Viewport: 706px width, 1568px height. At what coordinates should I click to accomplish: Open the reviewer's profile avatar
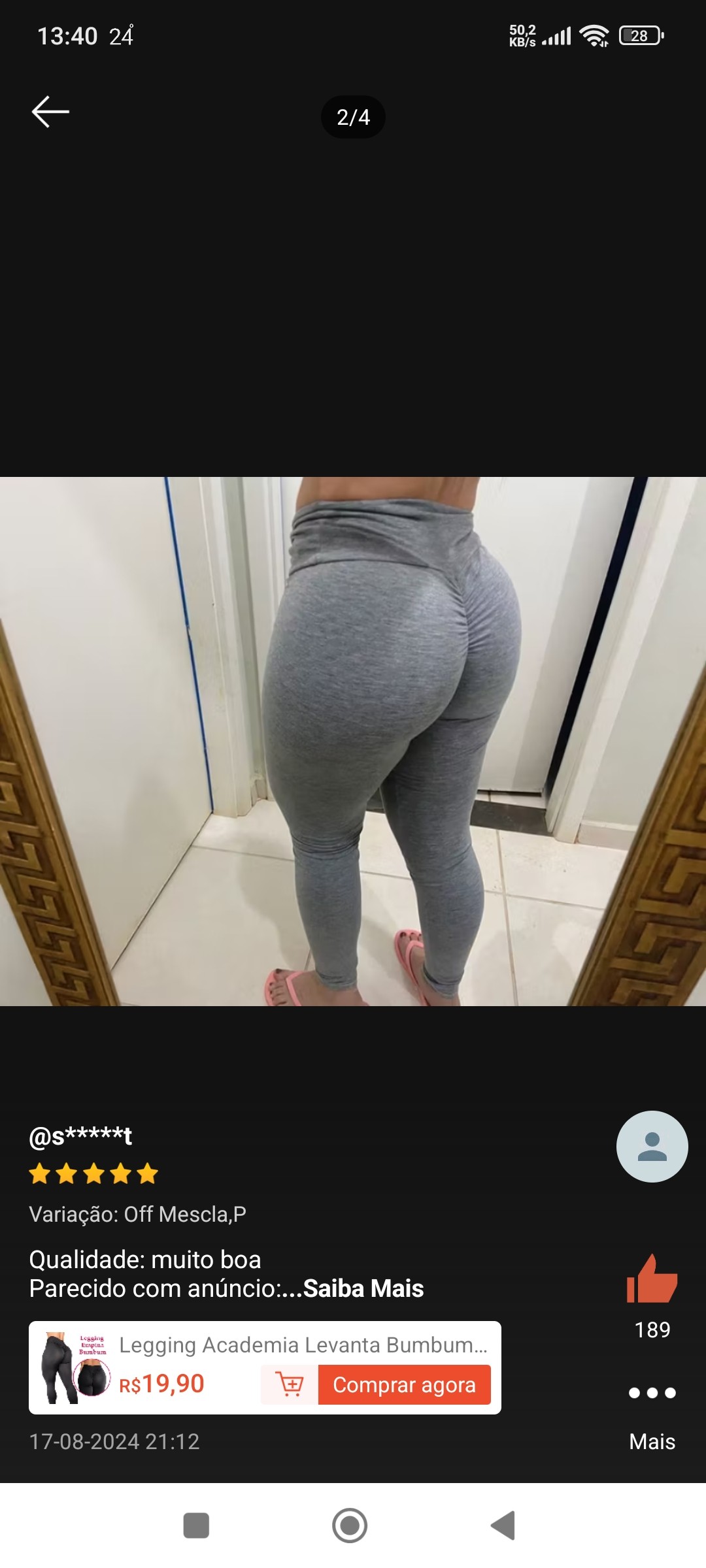pyautogui.click(x=652, y=1147)
